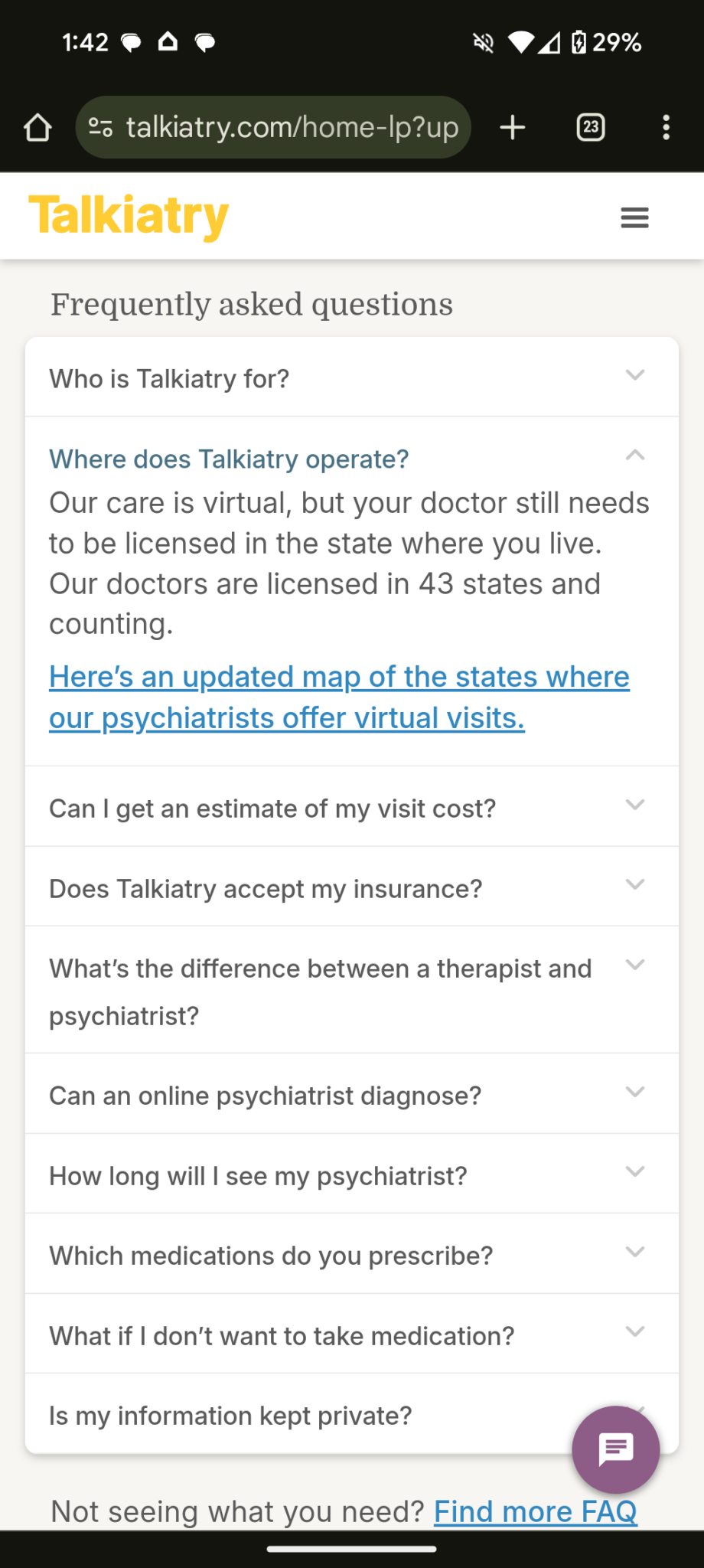Expand the visit cost estimate question
704x1568 pixels.
[x=352, y=808]
